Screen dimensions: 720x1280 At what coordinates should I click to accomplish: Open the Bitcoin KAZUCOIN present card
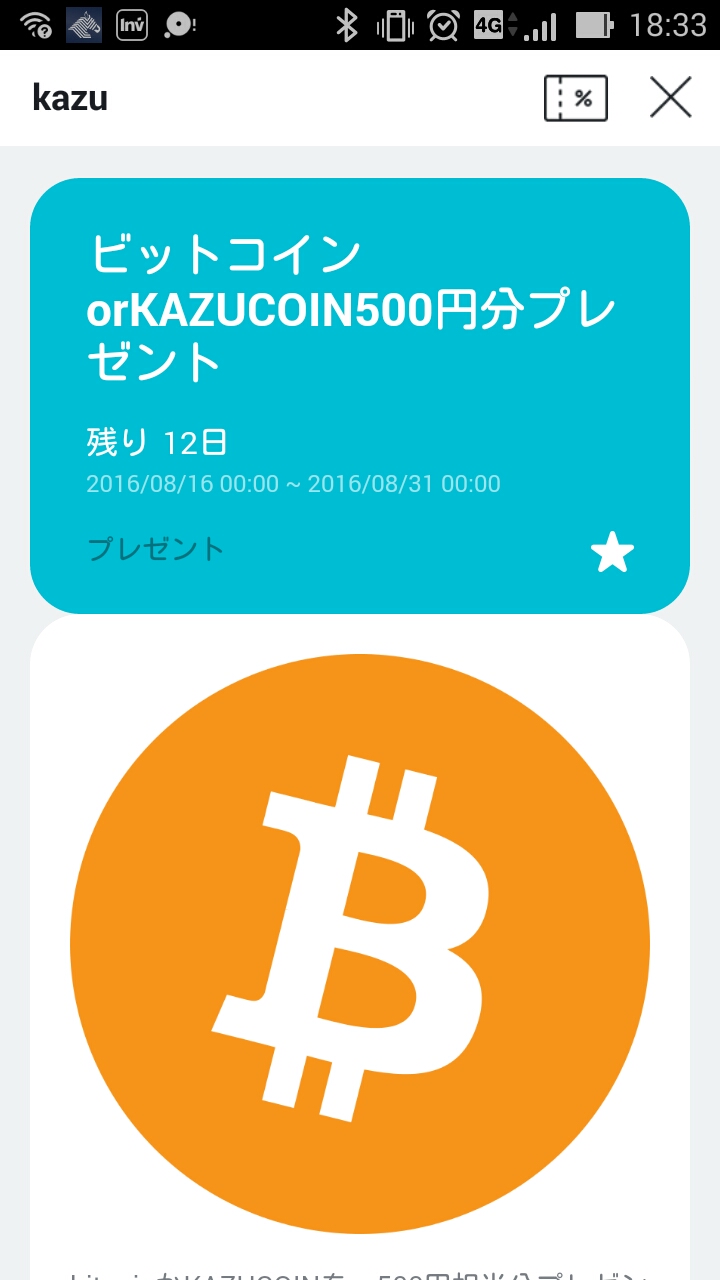pyautogui.click(x=360, y=396)
